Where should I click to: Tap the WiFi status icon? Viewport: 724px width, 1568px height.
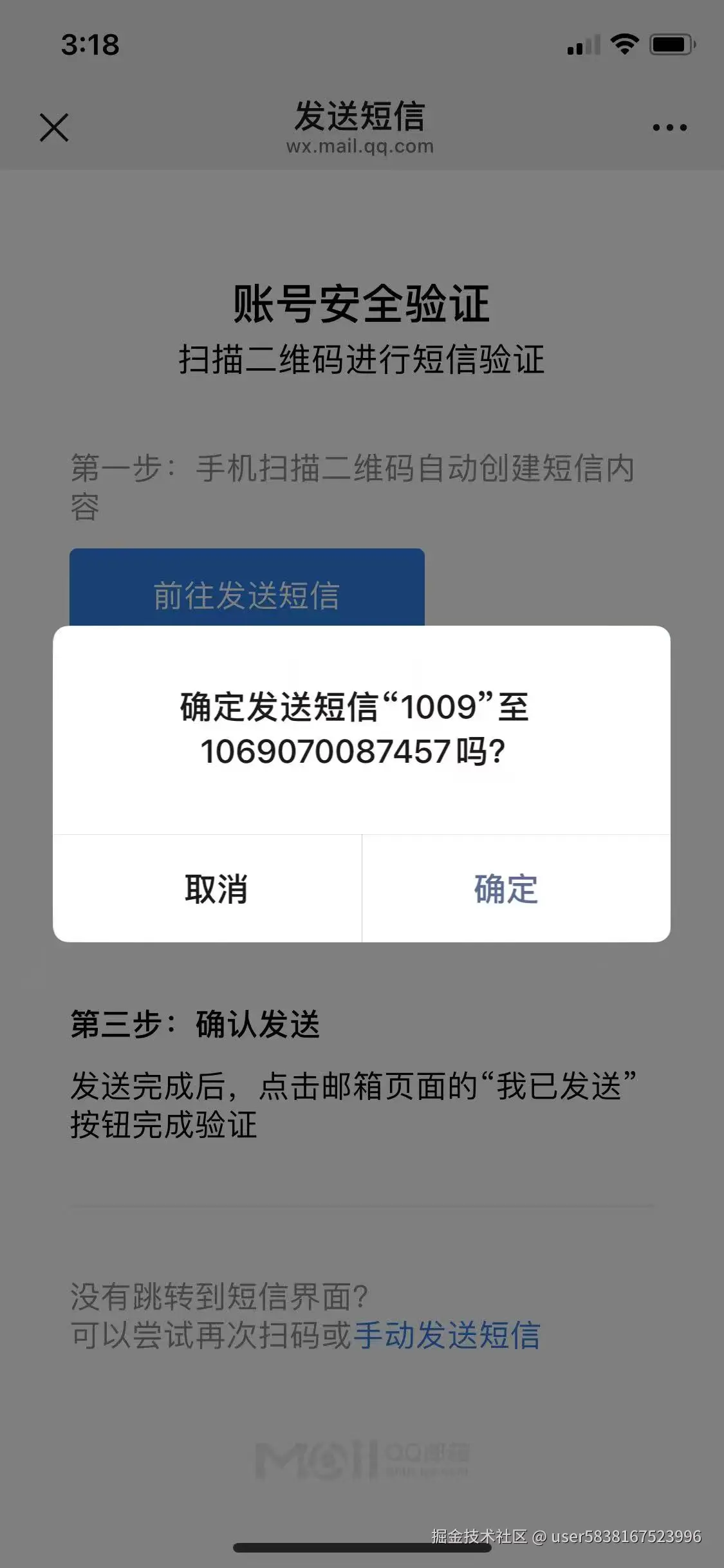tap(623, 45)
